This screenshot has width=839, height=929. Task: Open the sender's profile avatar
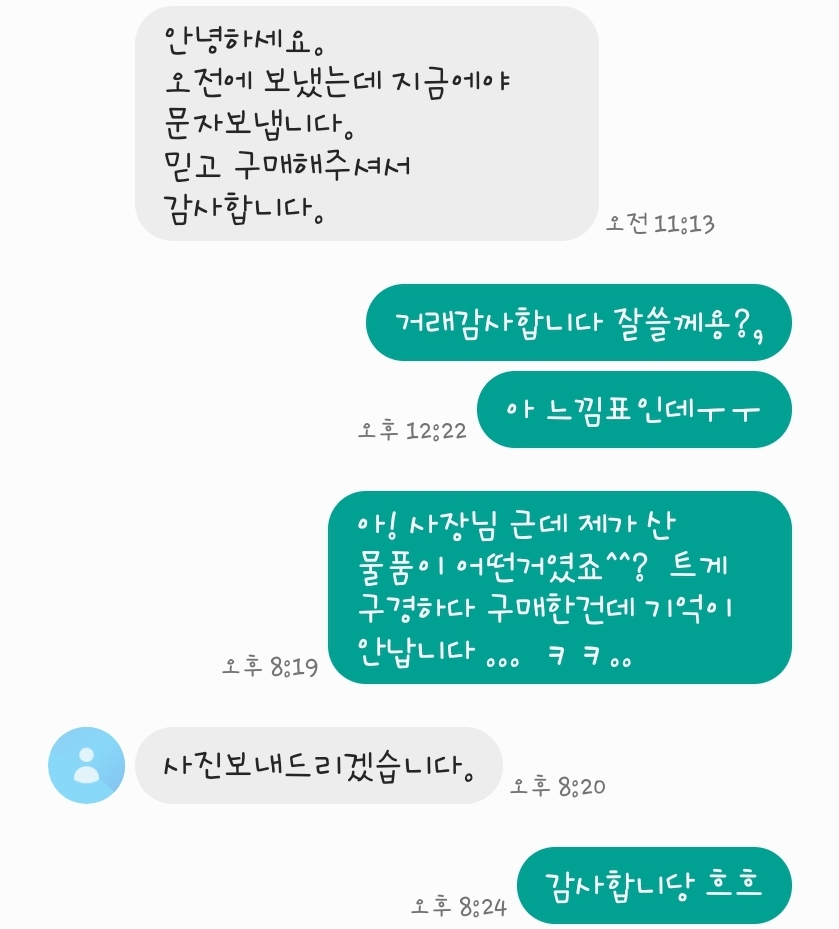(86, 765)
